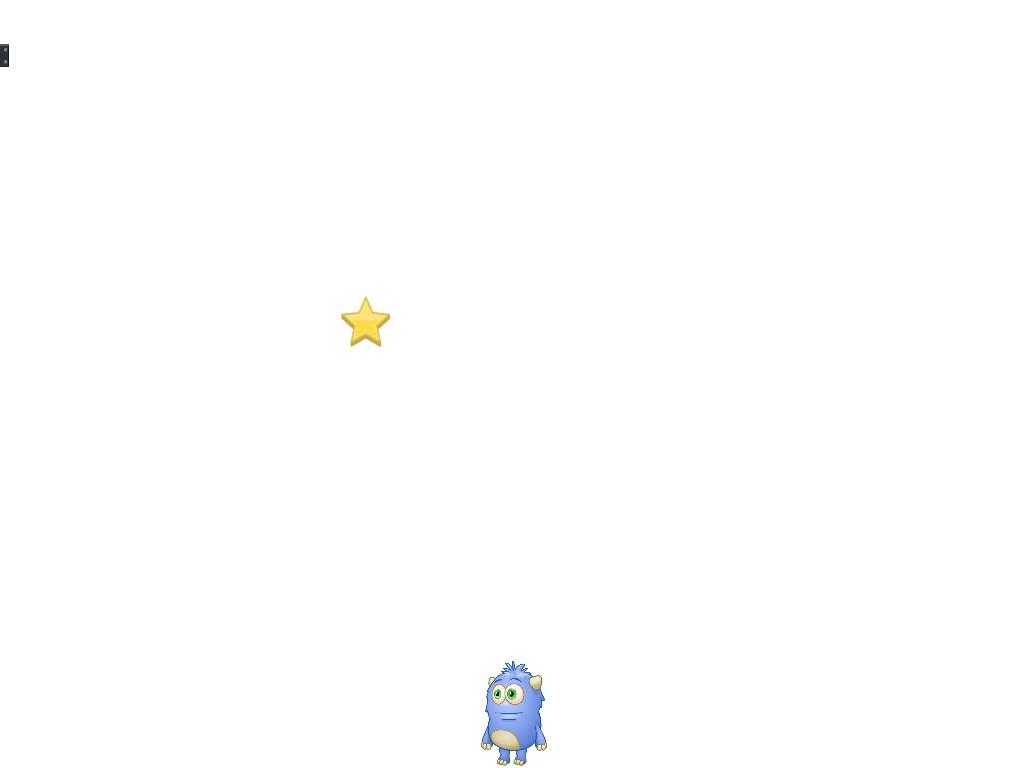Tap the blue monster character
The width and height of the screenshot is (1024, 768).
[514, 714]
